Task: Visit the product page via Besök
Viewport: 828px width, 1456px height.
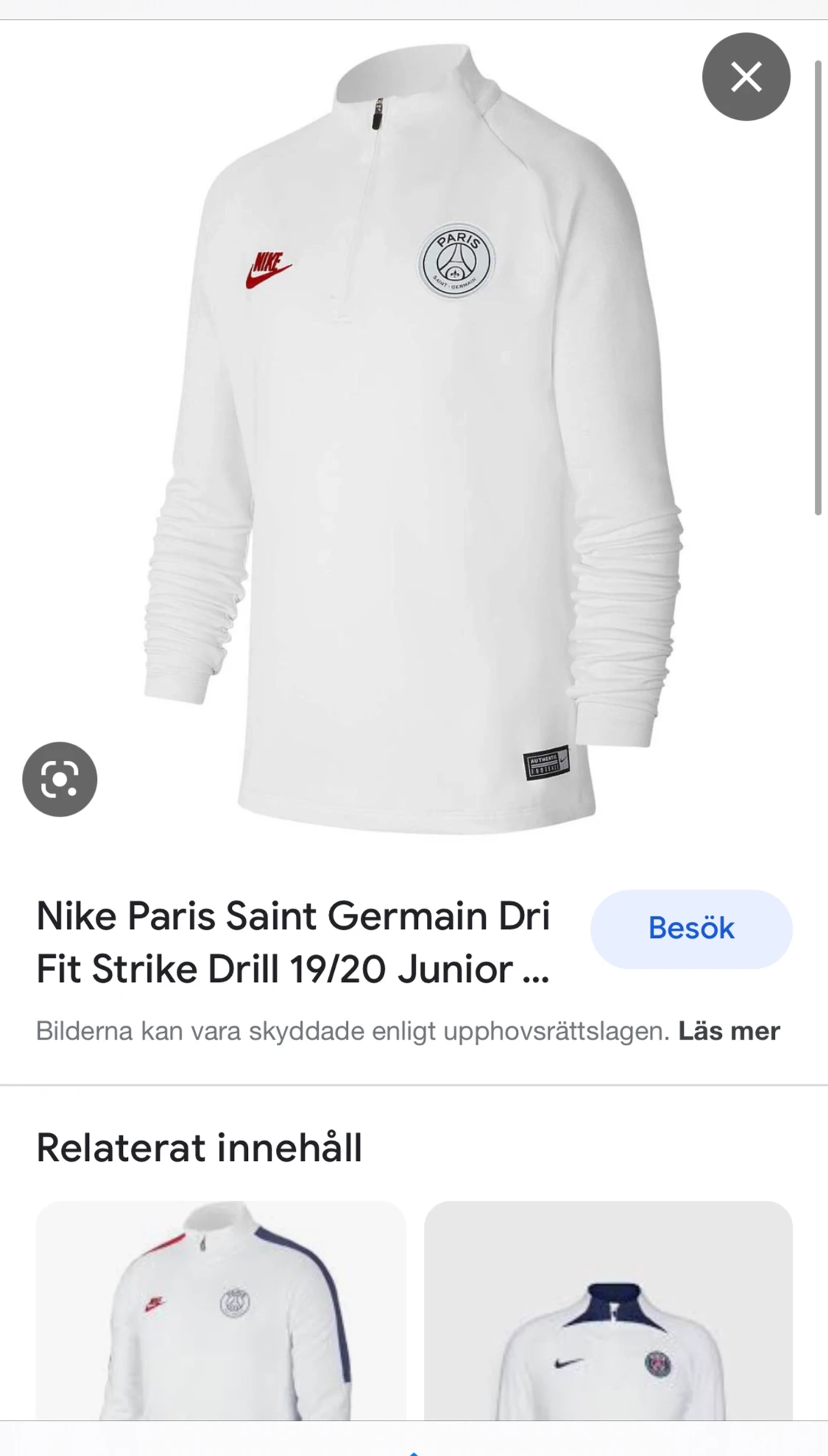Action: click(690, 928)
